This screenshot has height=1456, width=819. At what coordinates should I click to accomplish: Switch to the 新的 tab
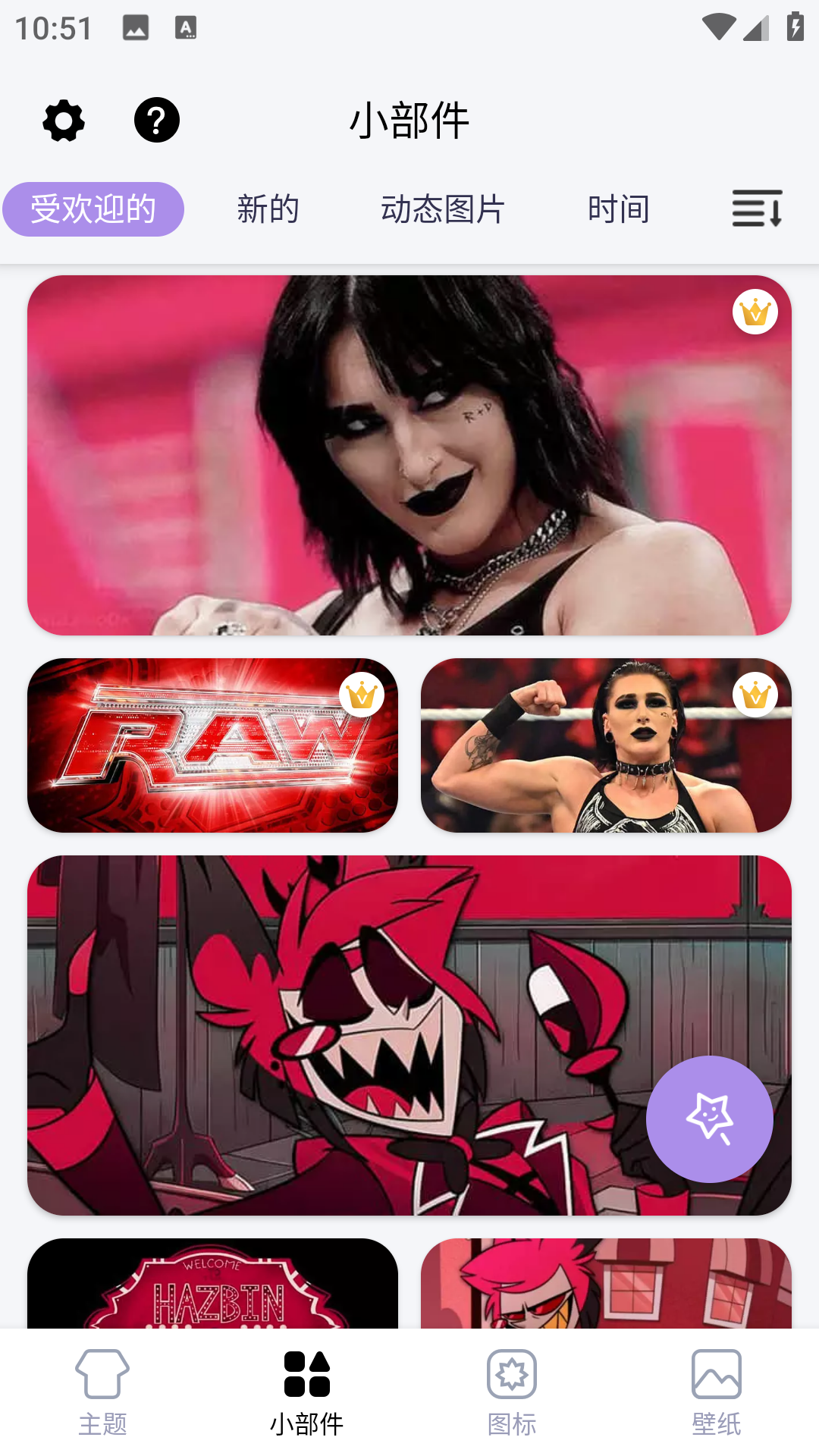[268, 209]
